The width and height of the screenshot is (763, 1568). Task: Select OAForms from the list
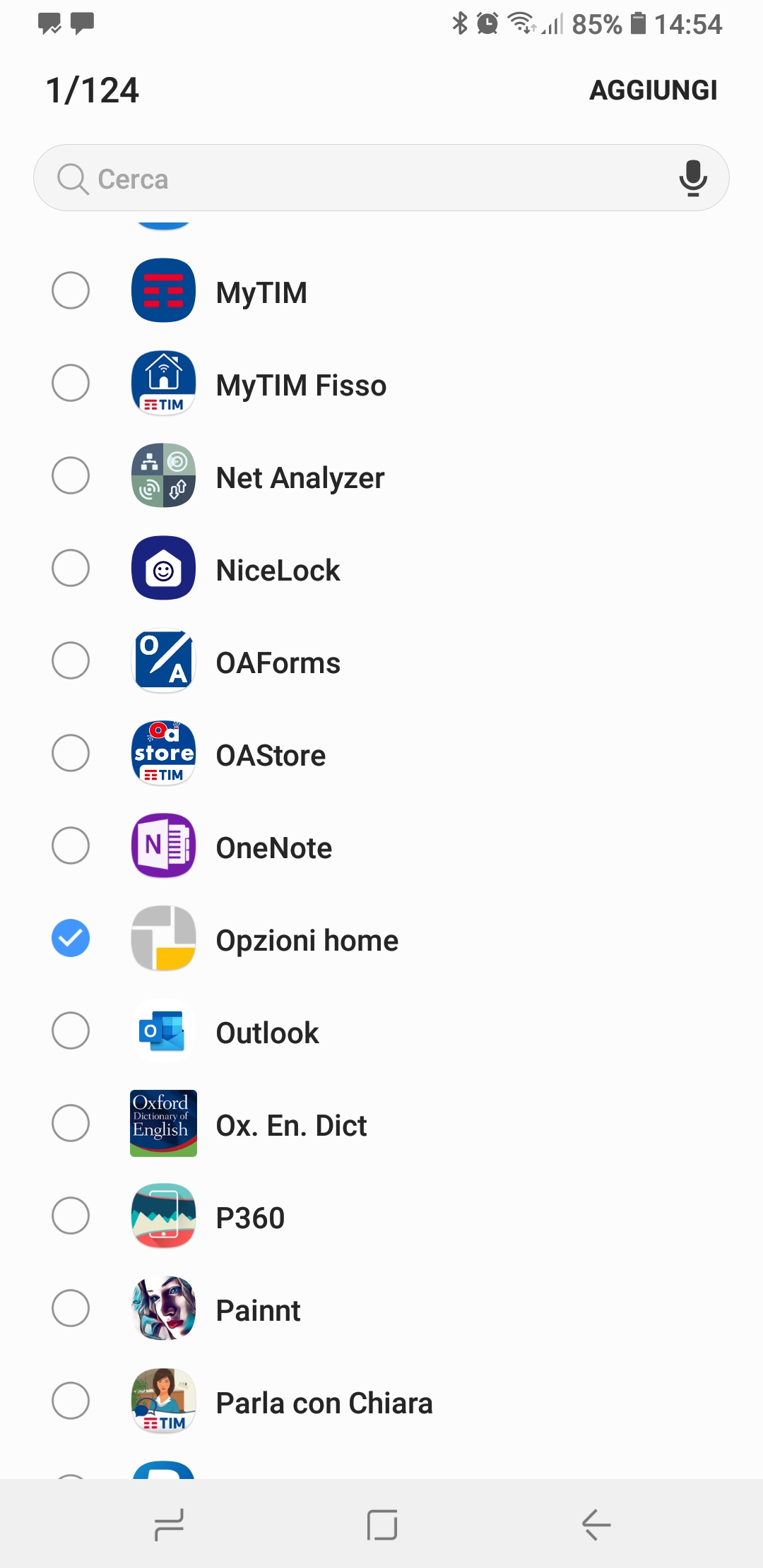click(x=71, y=660)
